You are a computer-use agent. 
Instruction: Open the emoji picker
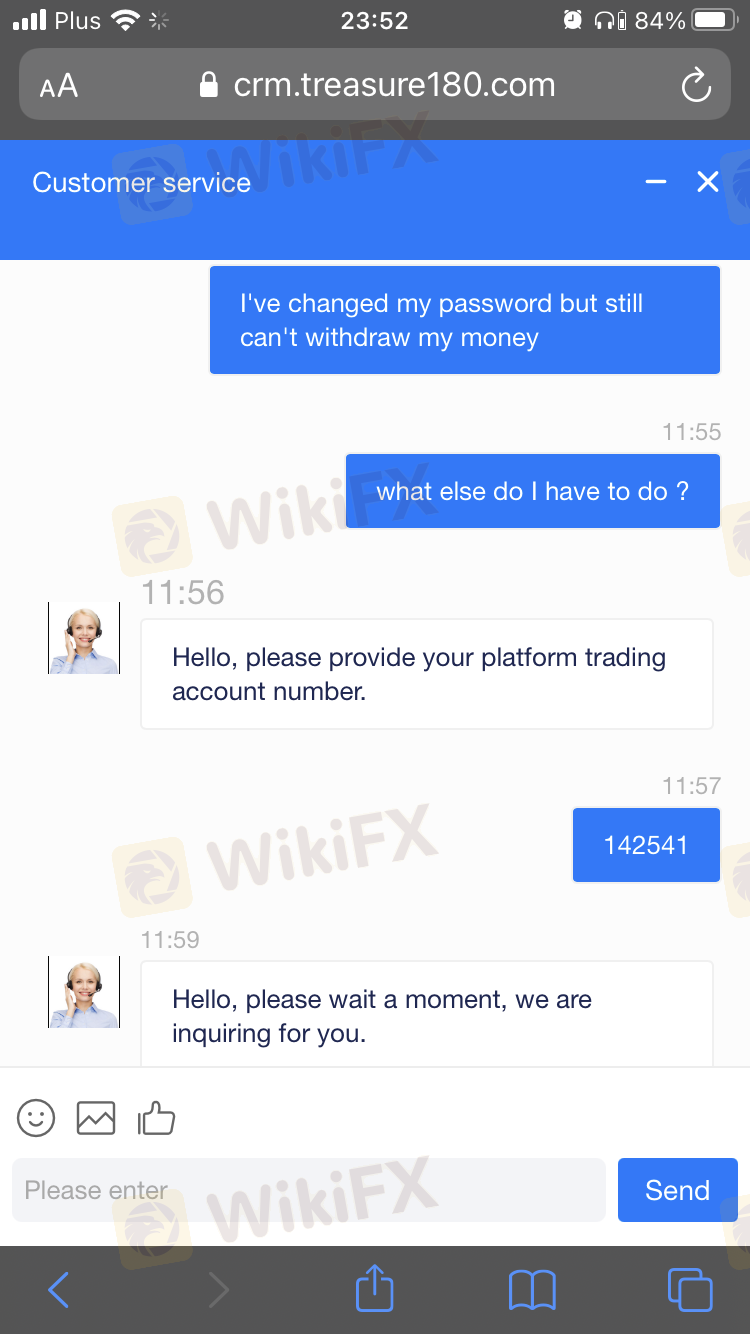click(x=36, y=1117)
